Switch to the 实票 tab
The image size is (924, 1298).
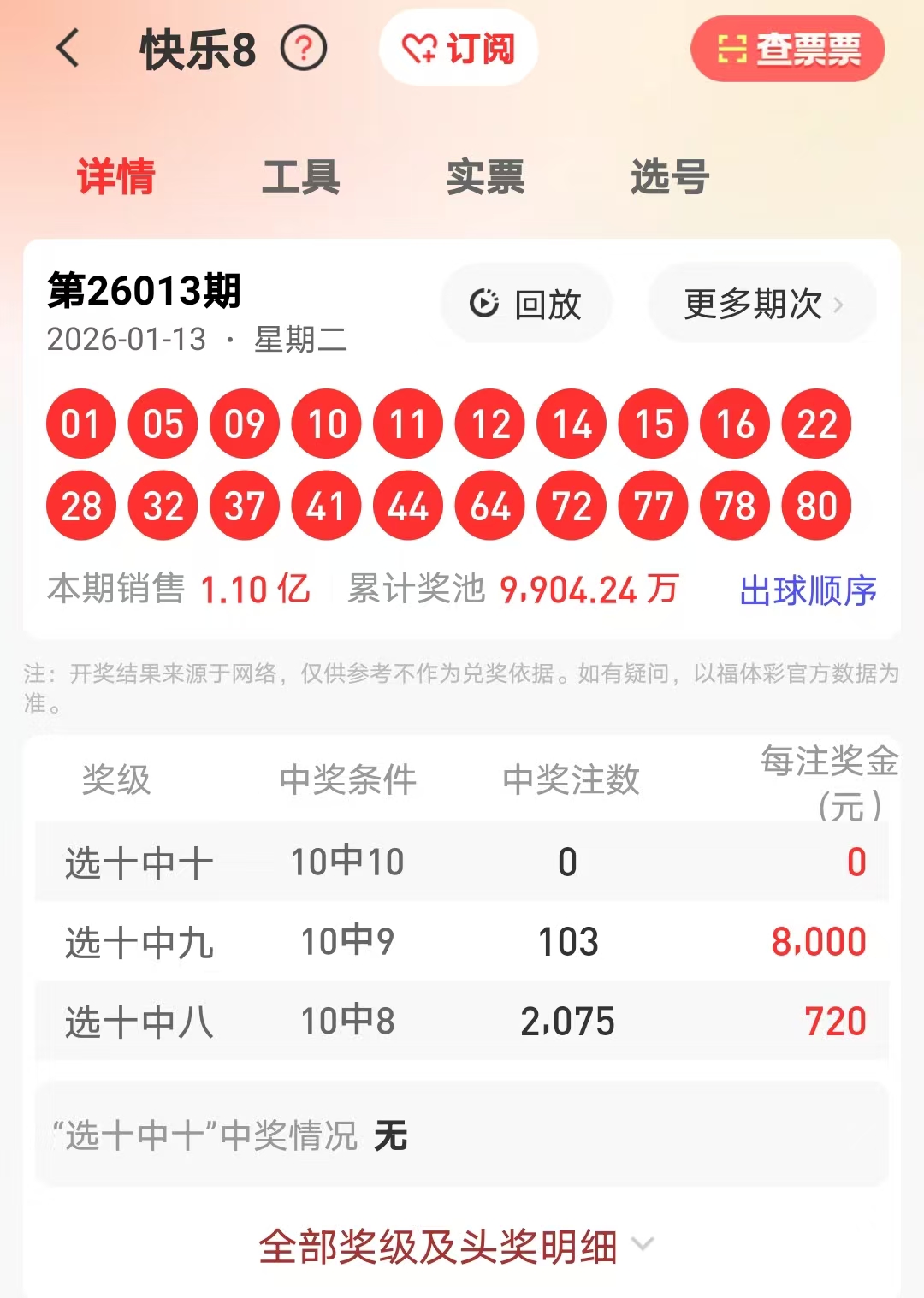pyautogui.click(x=485, y=177)
